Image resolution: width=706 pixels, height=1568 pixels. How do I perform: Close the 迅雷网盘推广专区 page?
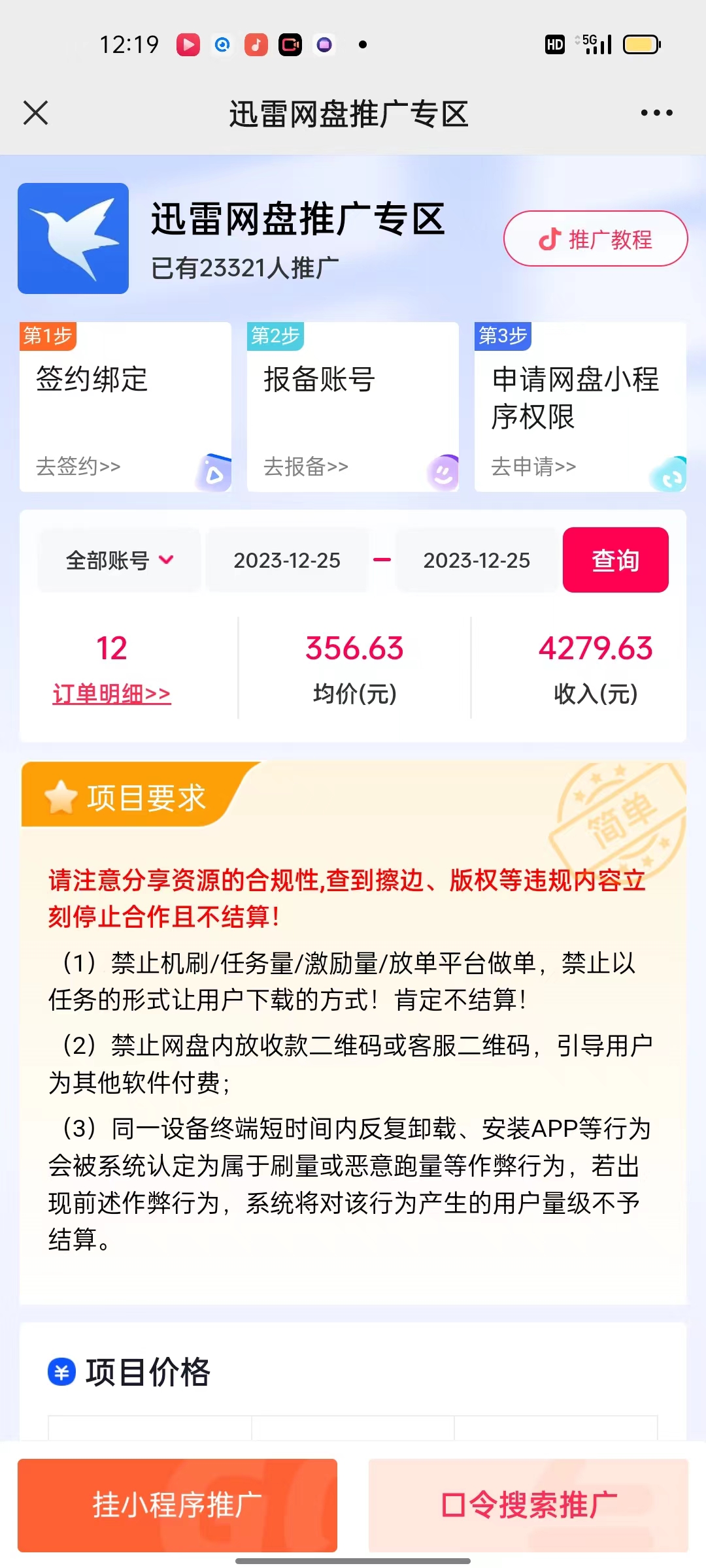click(x=37, y=112)
